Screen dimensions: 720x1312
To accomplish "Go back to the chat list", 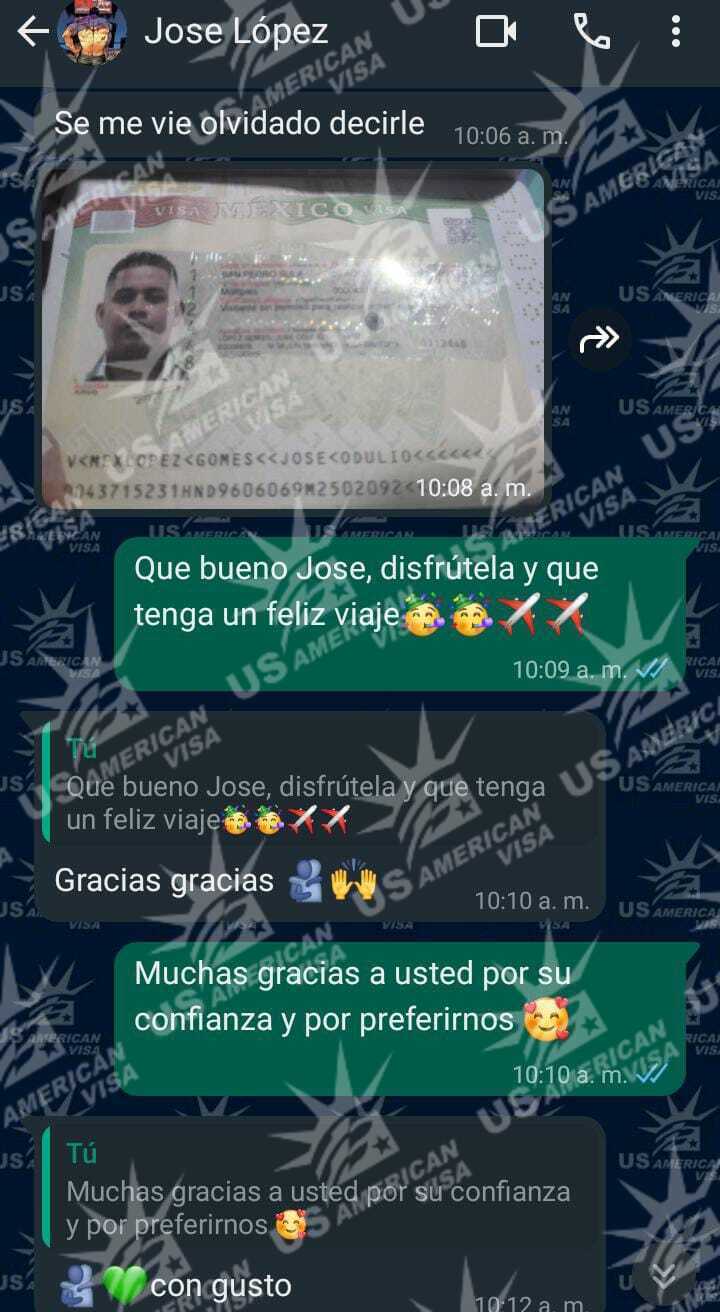I will tap(32, 32).
